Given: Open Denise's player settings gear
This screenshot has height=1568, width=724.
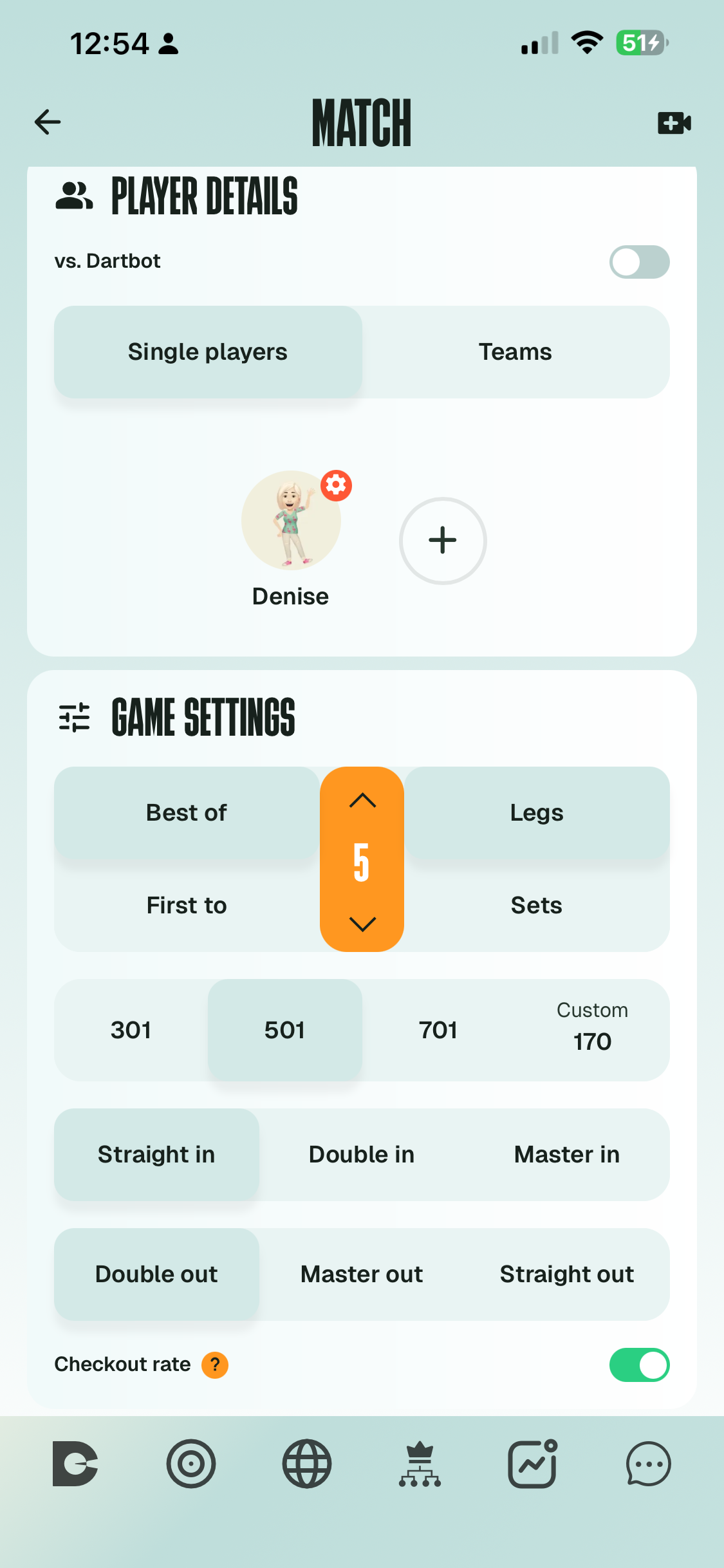Looking at the screenshot, I should pyautogui.click(x=336, y=485).
